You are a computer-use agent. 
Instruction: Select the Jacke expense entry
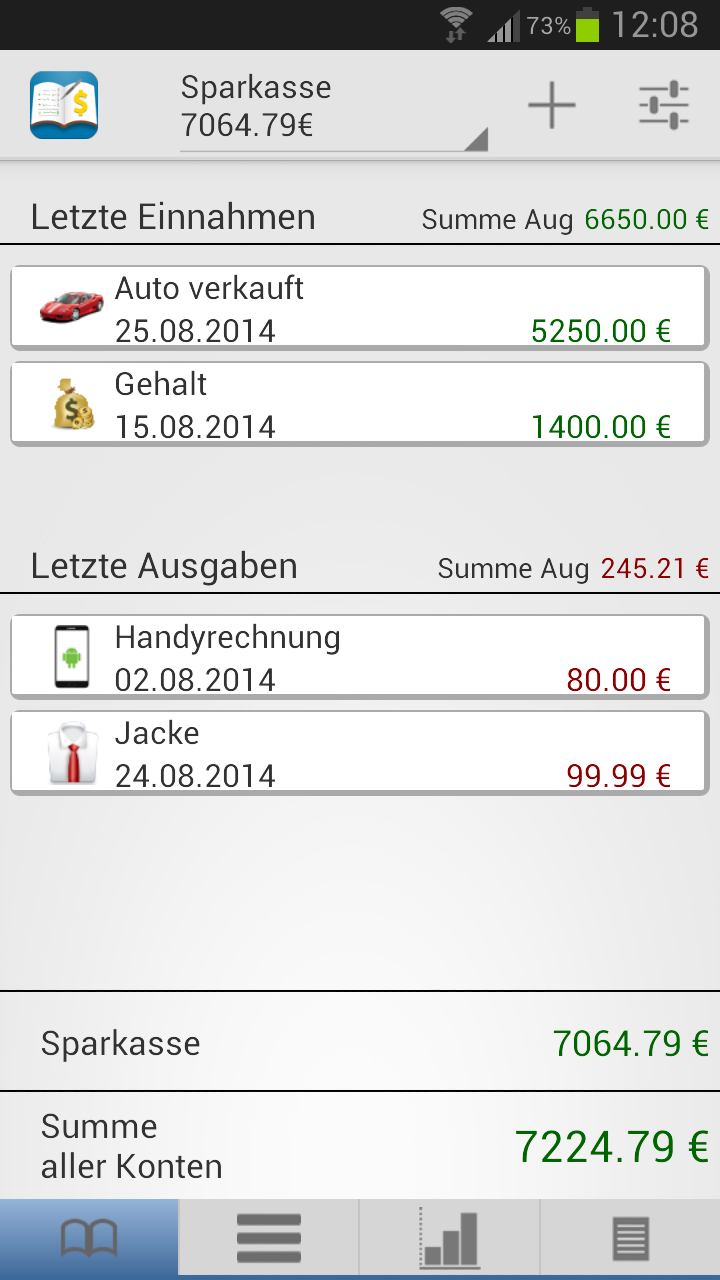point(360,752)
